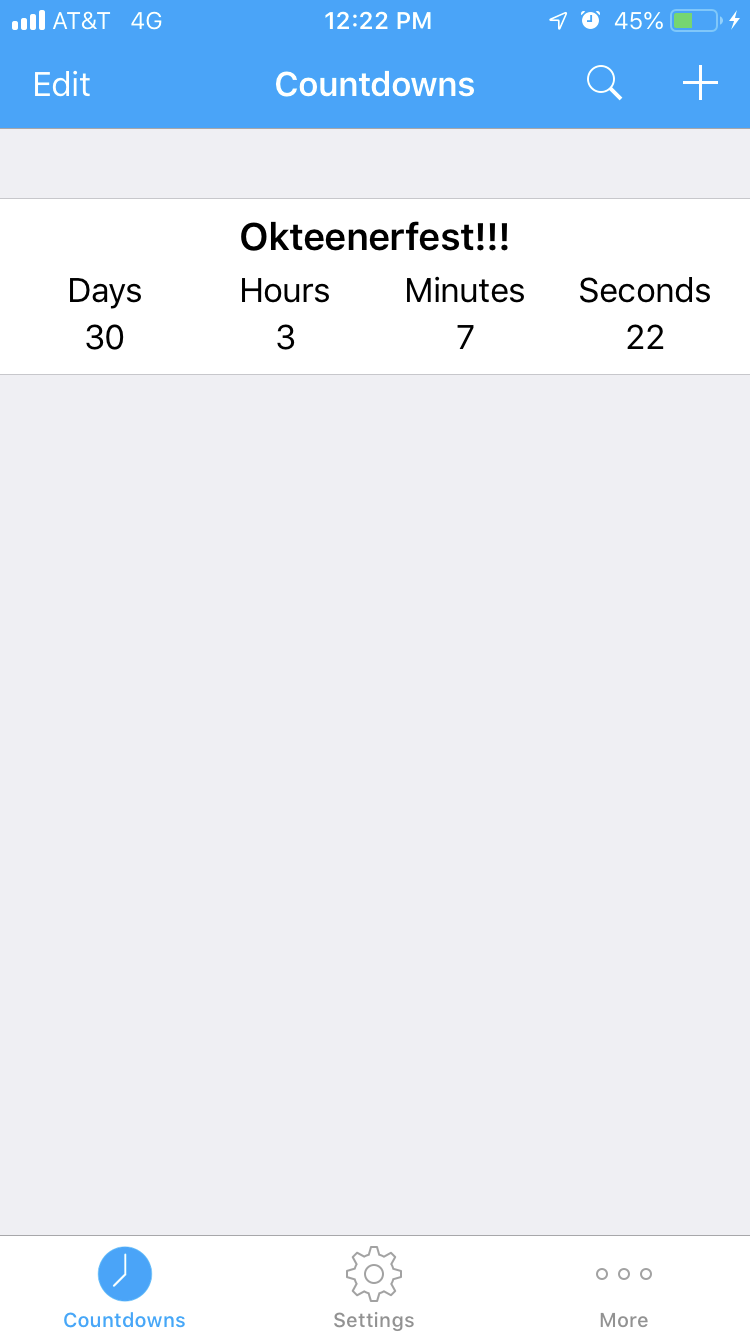Viewport: 750px width, 1334px height.
Task: Tap the Edit button
Action: [x=62, y=84]
